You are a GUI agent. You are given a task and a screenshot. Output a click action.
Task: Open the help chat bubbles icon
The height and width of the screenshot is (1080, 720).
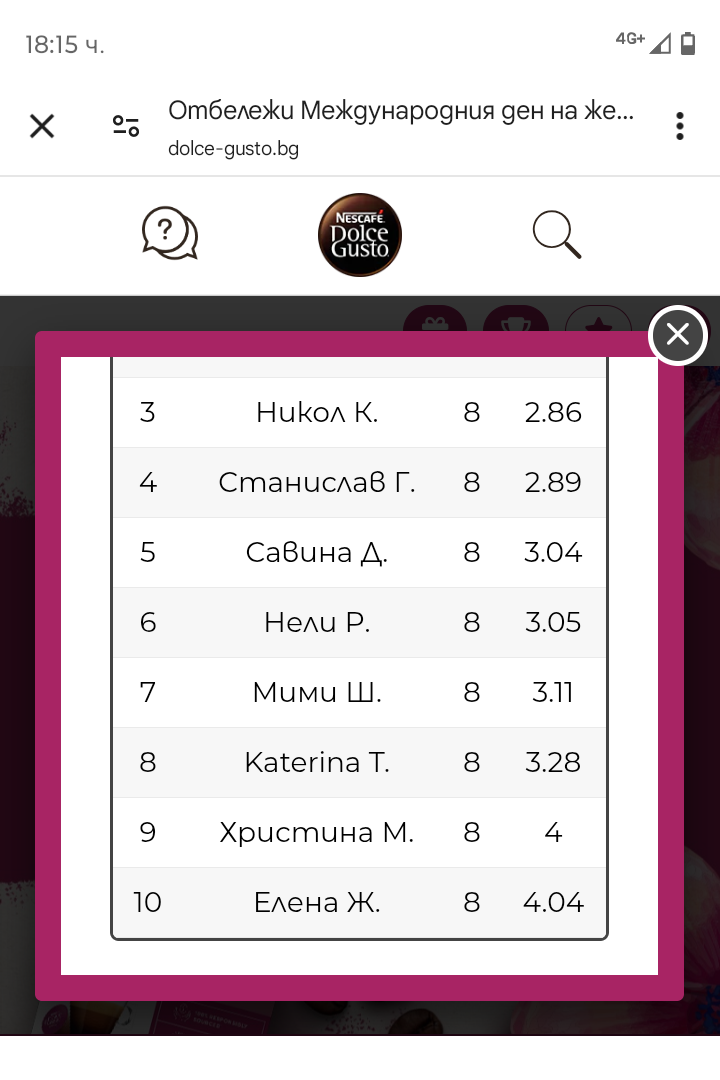[x=170, y=234]
